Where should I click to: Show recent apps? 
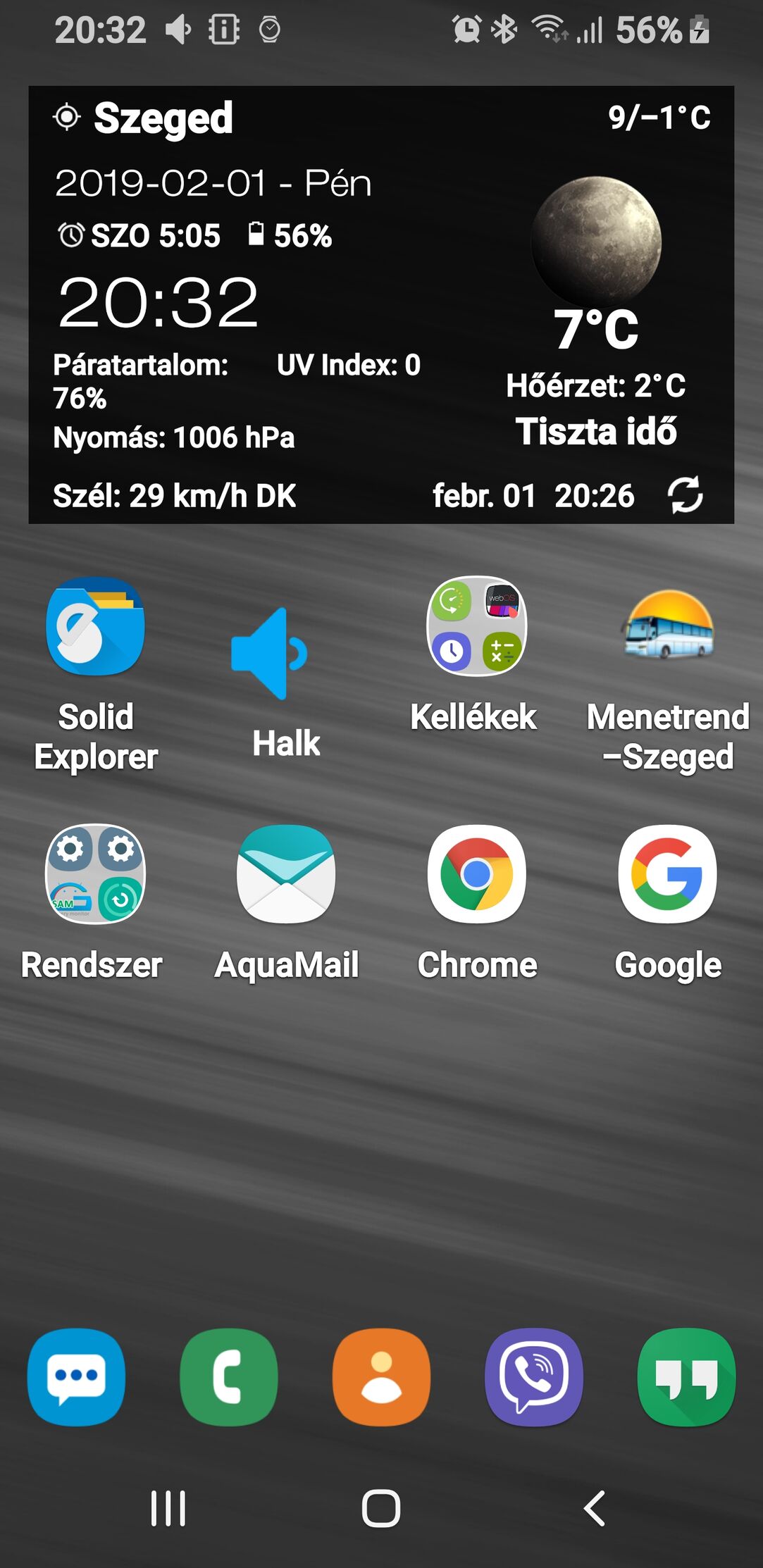click(x=168, y=1508)
